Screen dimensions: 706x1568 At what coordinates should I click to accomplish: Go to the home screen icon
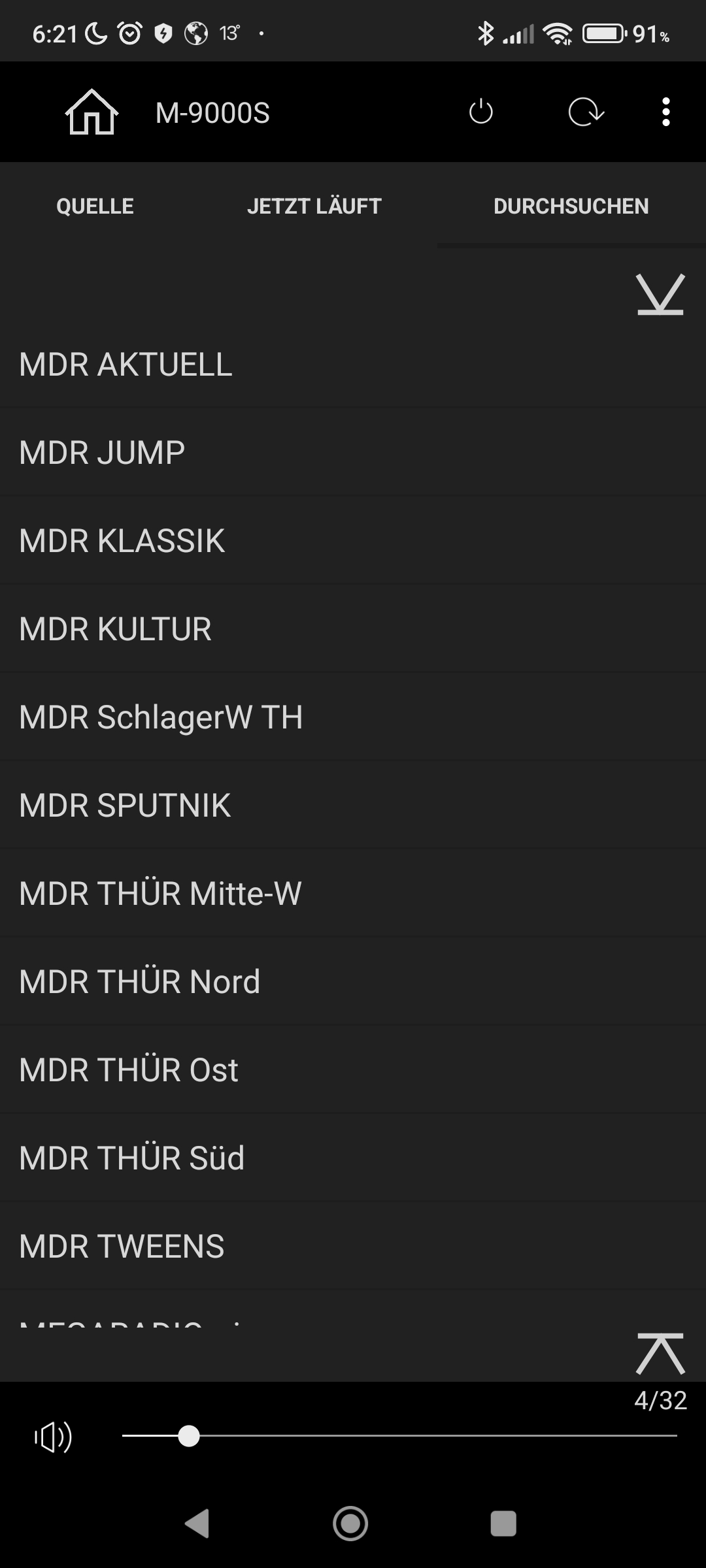click(x=92, y=112)
